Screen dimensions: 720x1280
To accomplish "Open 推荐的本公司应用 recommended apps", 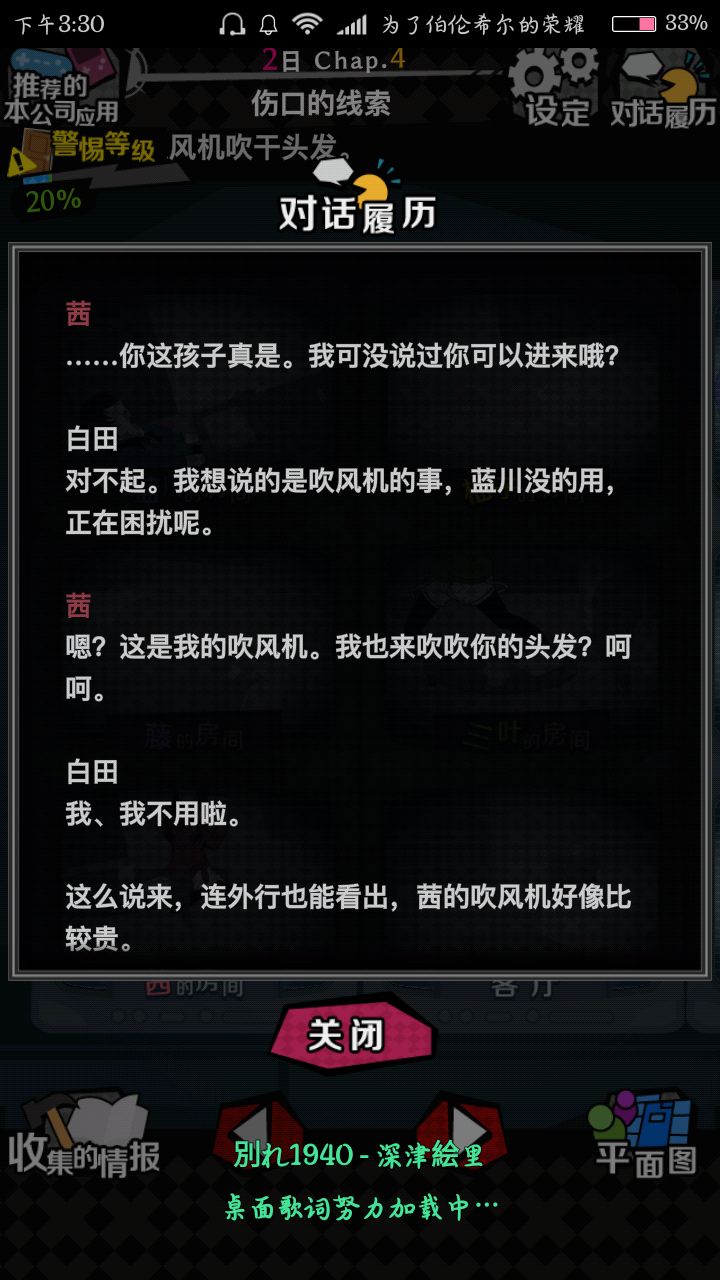I will tap(62, 90).
